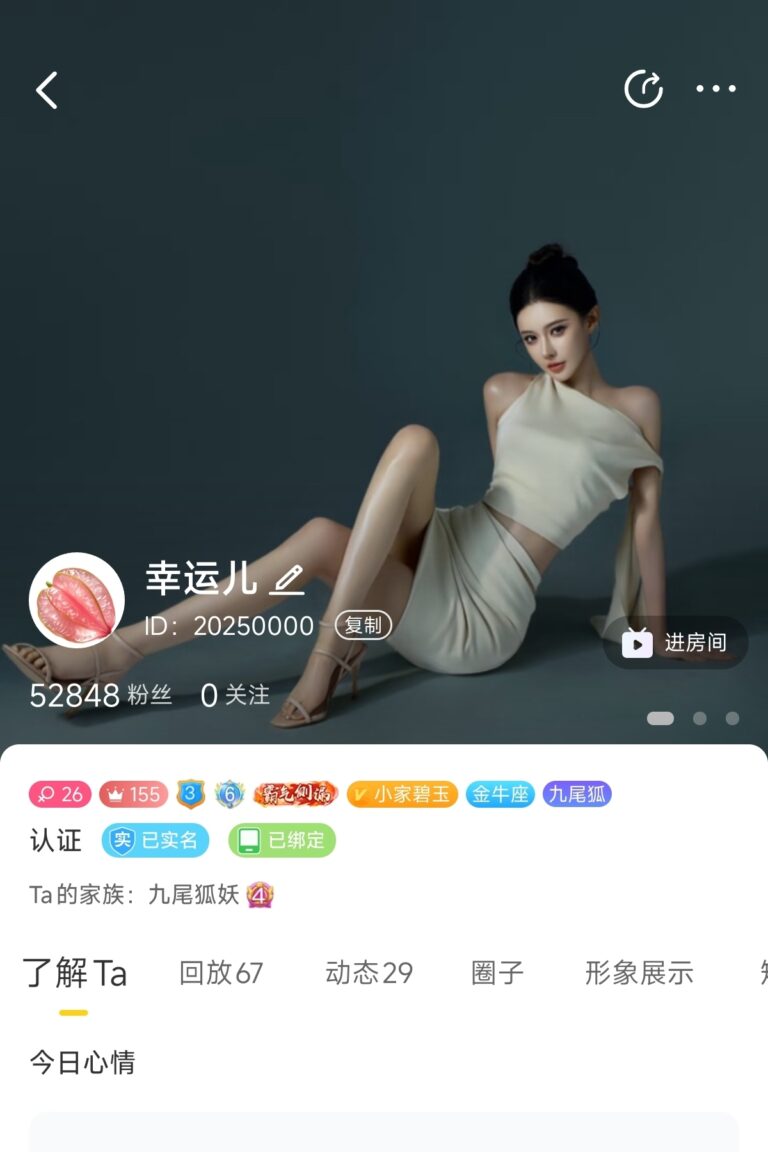Image resolution: width=768 pixels, height=1152 pixels.
Task: Edit the nickname with the pencil icon
Action: [x=287, y=578]
